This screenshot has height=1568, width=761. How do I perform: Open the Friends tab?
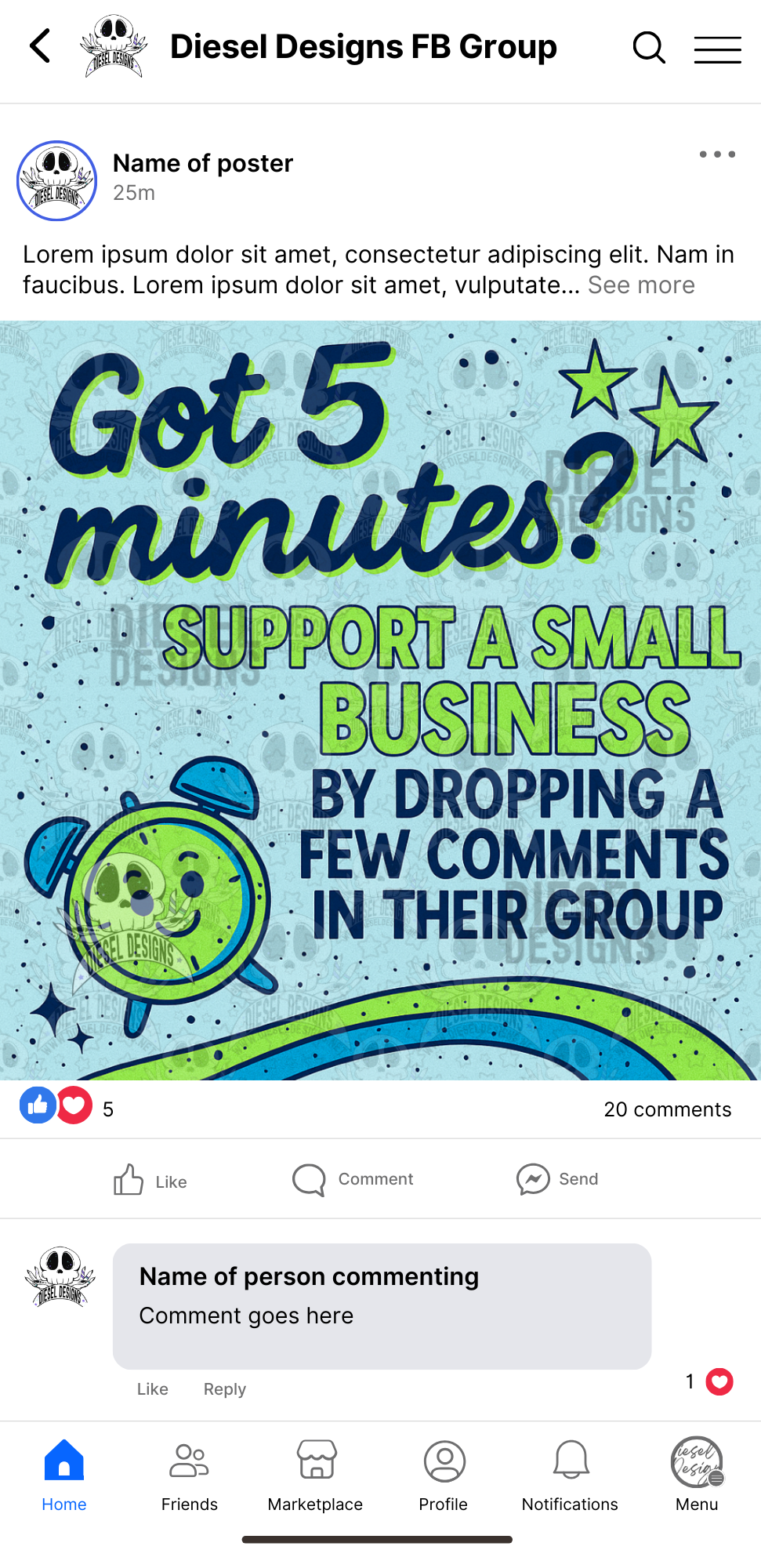tap(190, 1475)
